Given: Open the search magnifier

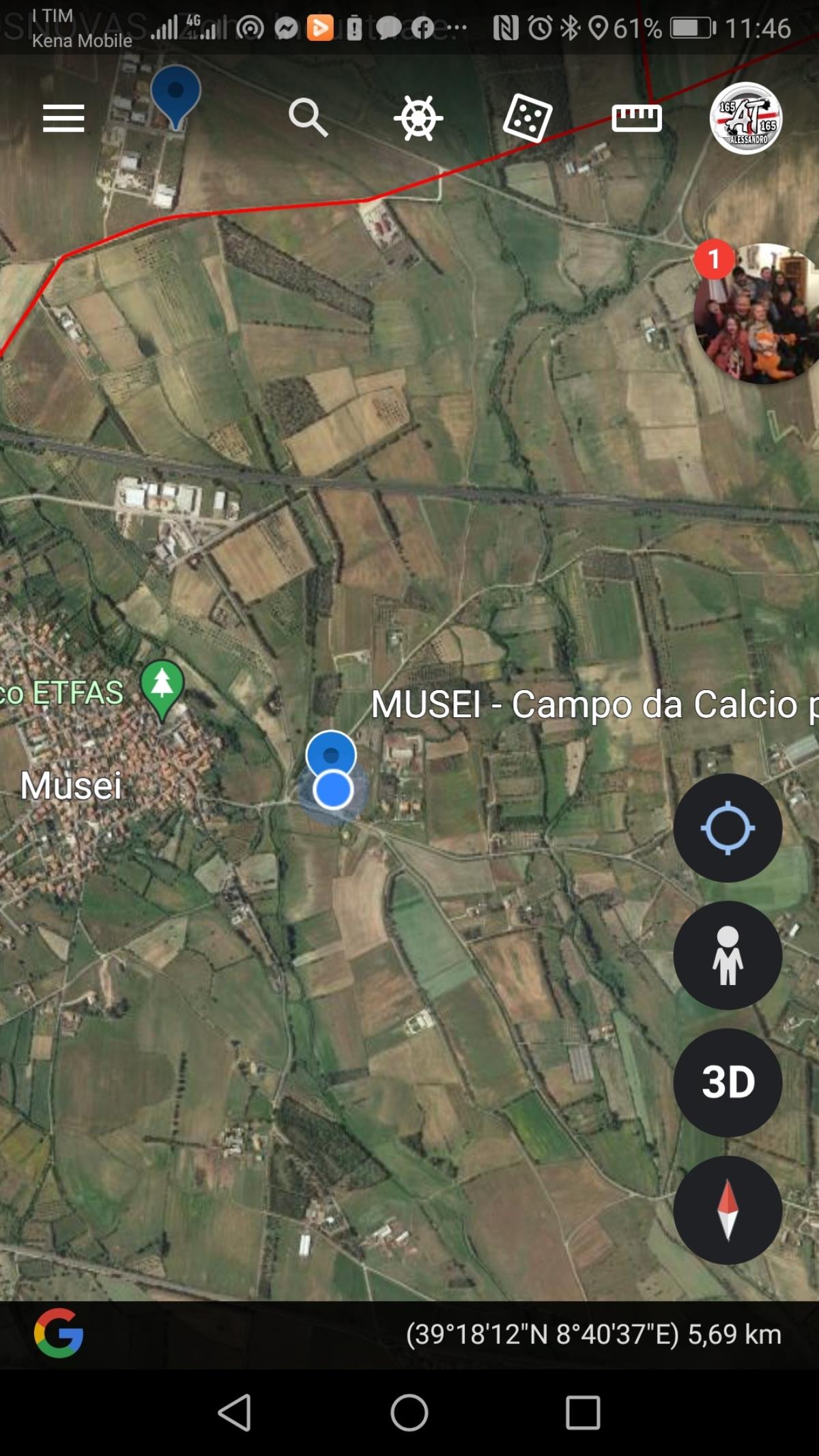Looking at the screenshot, I should click(308, 117).
